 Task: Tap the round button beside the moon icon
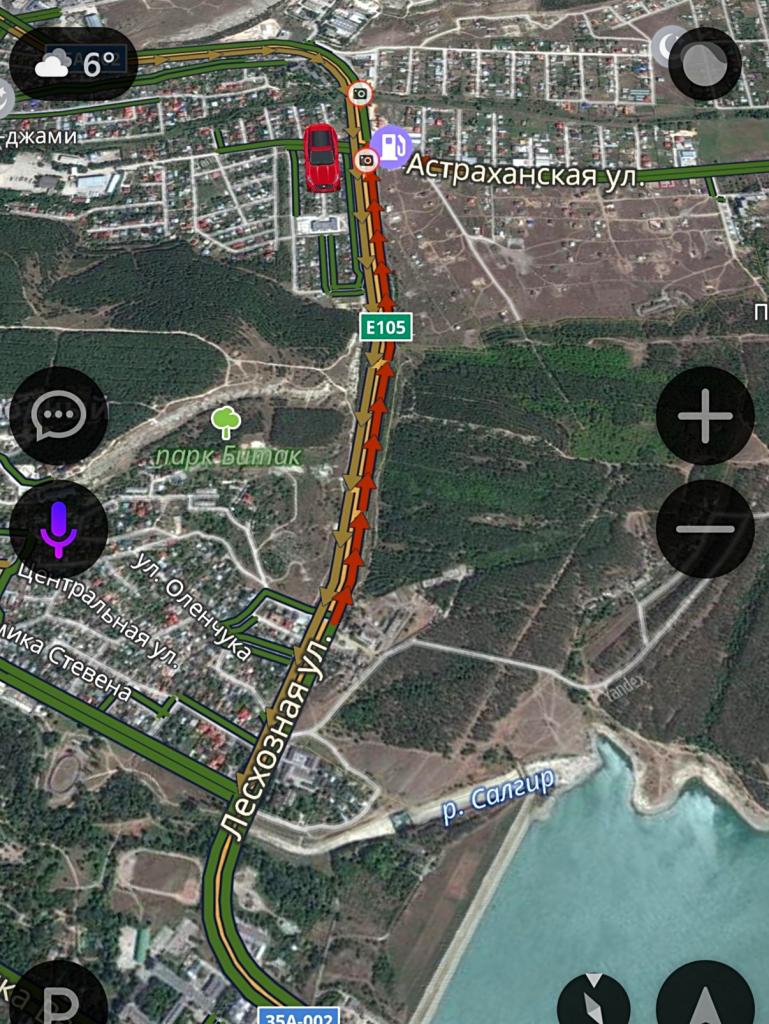pyautogui.click(x=705, y=63)
